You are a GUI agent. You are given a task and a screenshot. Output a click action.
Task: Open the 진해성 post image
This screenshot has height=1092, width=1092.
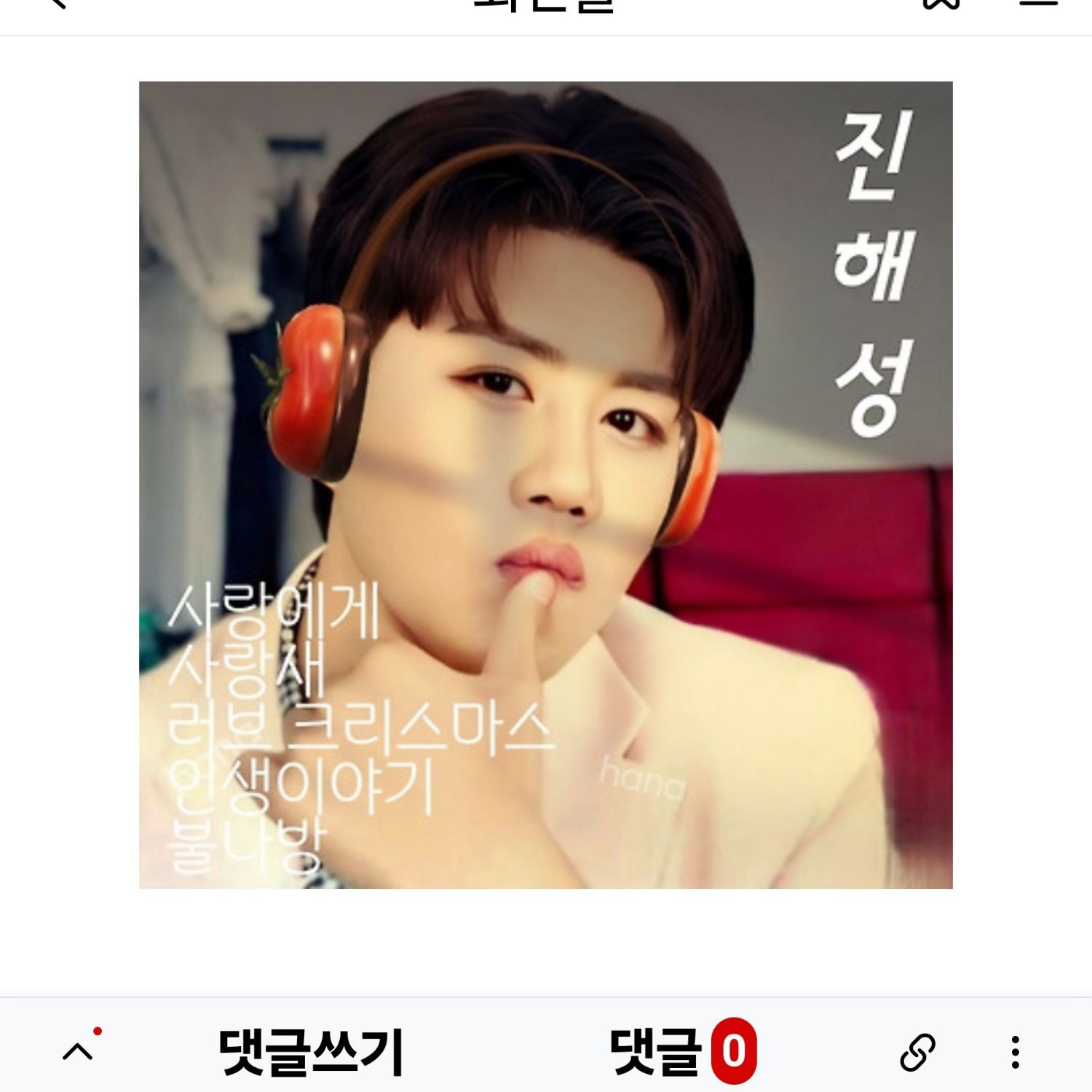[545, 484]
